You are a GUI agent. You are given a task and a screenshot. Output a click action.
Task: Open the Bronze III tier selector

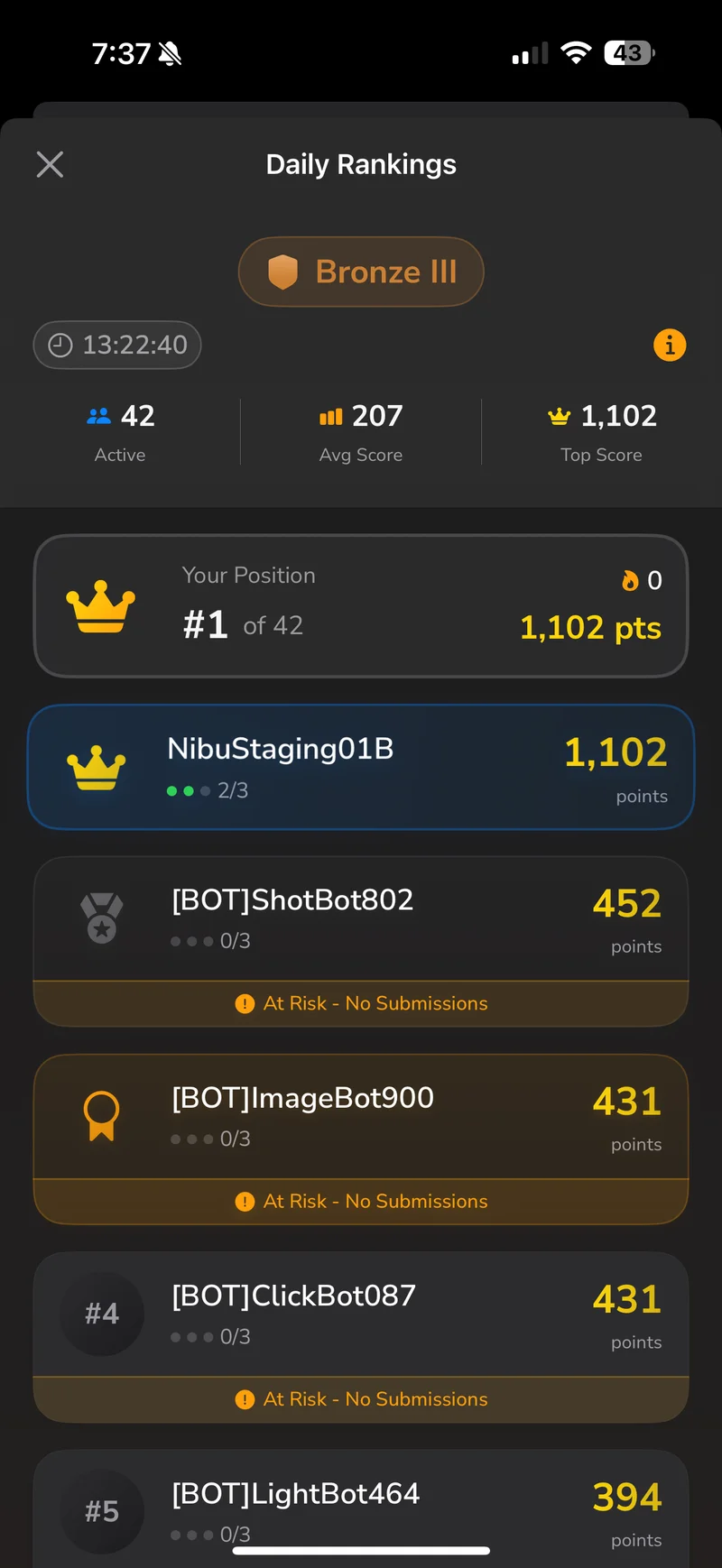pyautogui.click(x=361, y=272)
